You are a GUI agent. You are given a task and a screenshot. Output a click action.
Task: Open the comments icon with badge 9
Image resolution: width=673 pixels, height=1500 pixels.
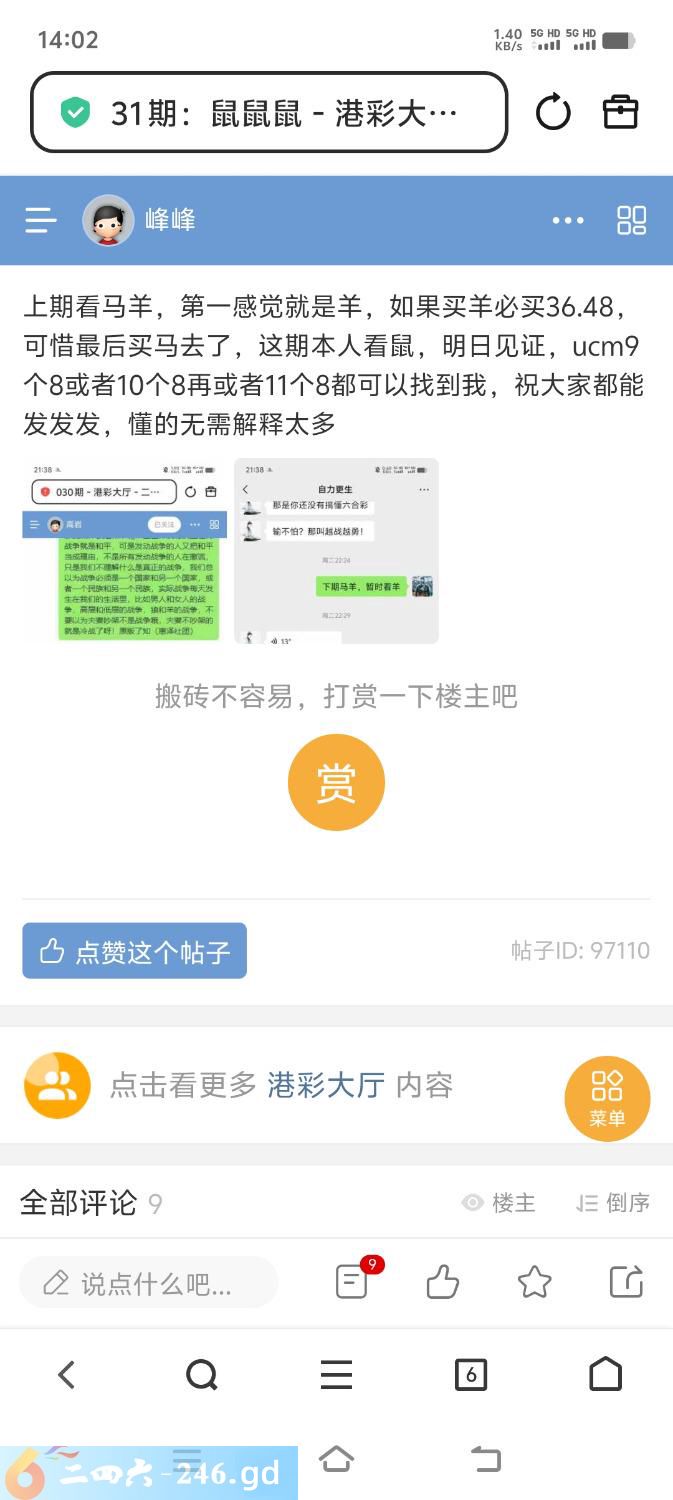(x=353, y=1281)
